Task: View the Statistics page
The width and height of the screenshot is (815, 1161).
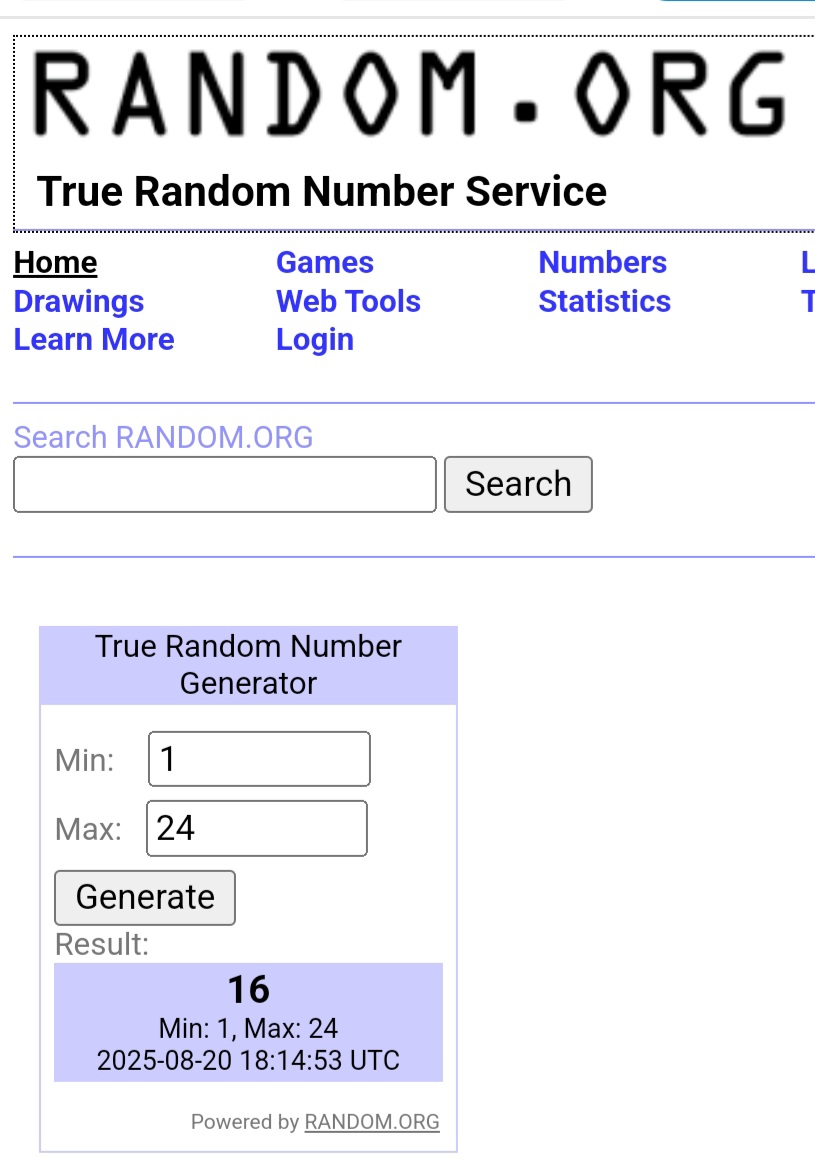Action: pyautogui.click(x=604, y=302)
